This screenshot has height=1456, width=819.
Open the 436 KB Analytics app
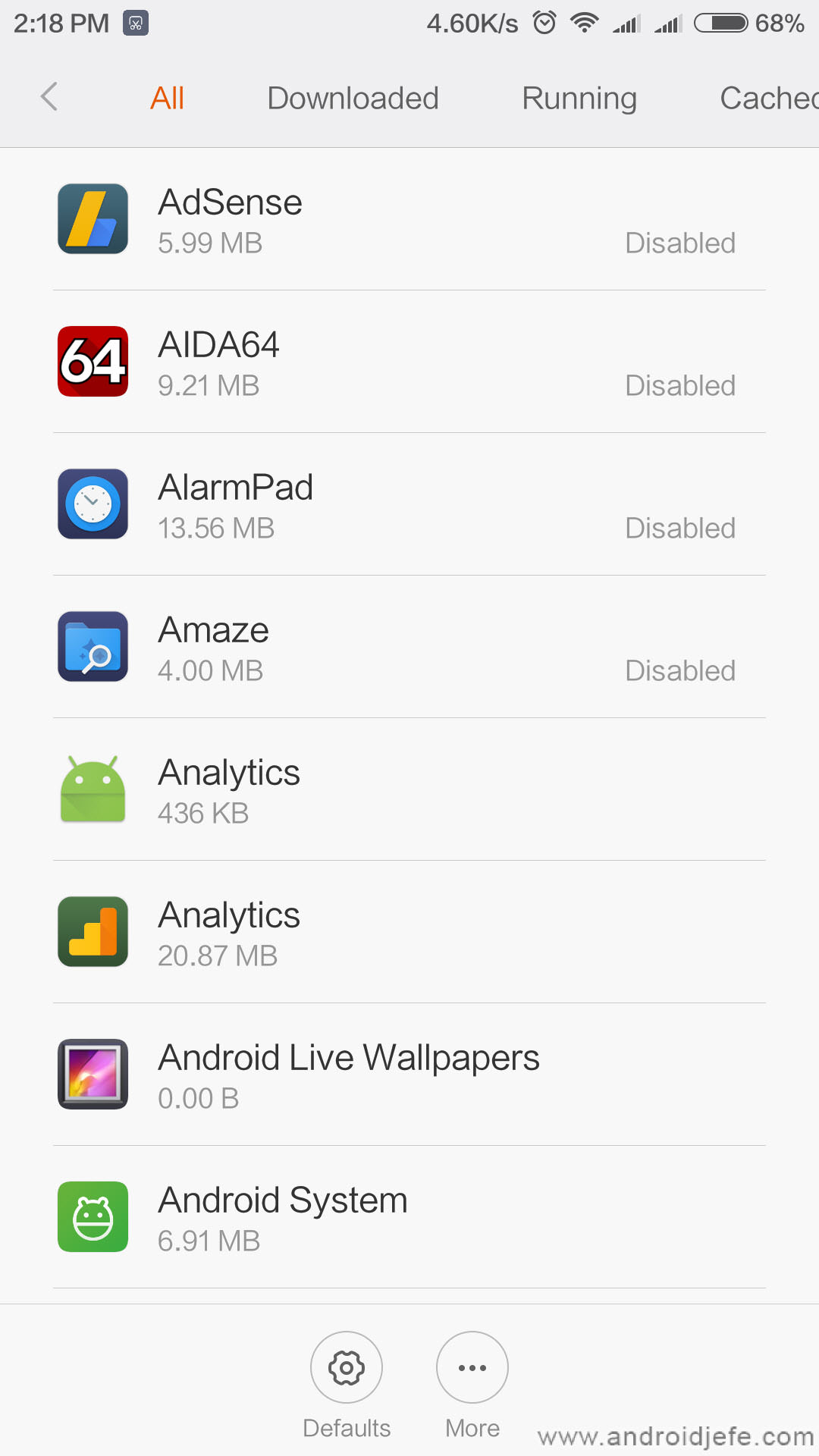click(409, 789)
